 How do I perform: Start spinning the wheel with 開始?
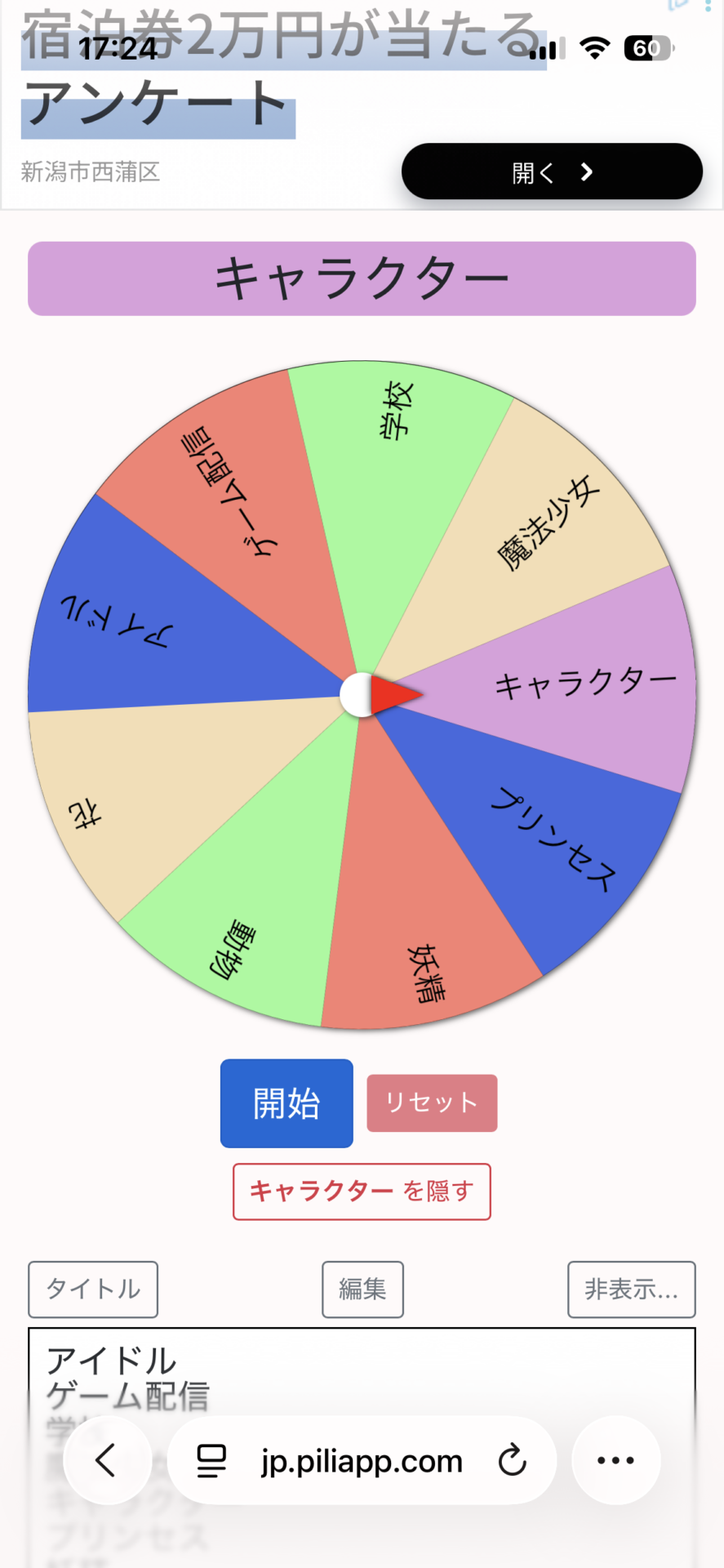click(x=286, y=1103)
